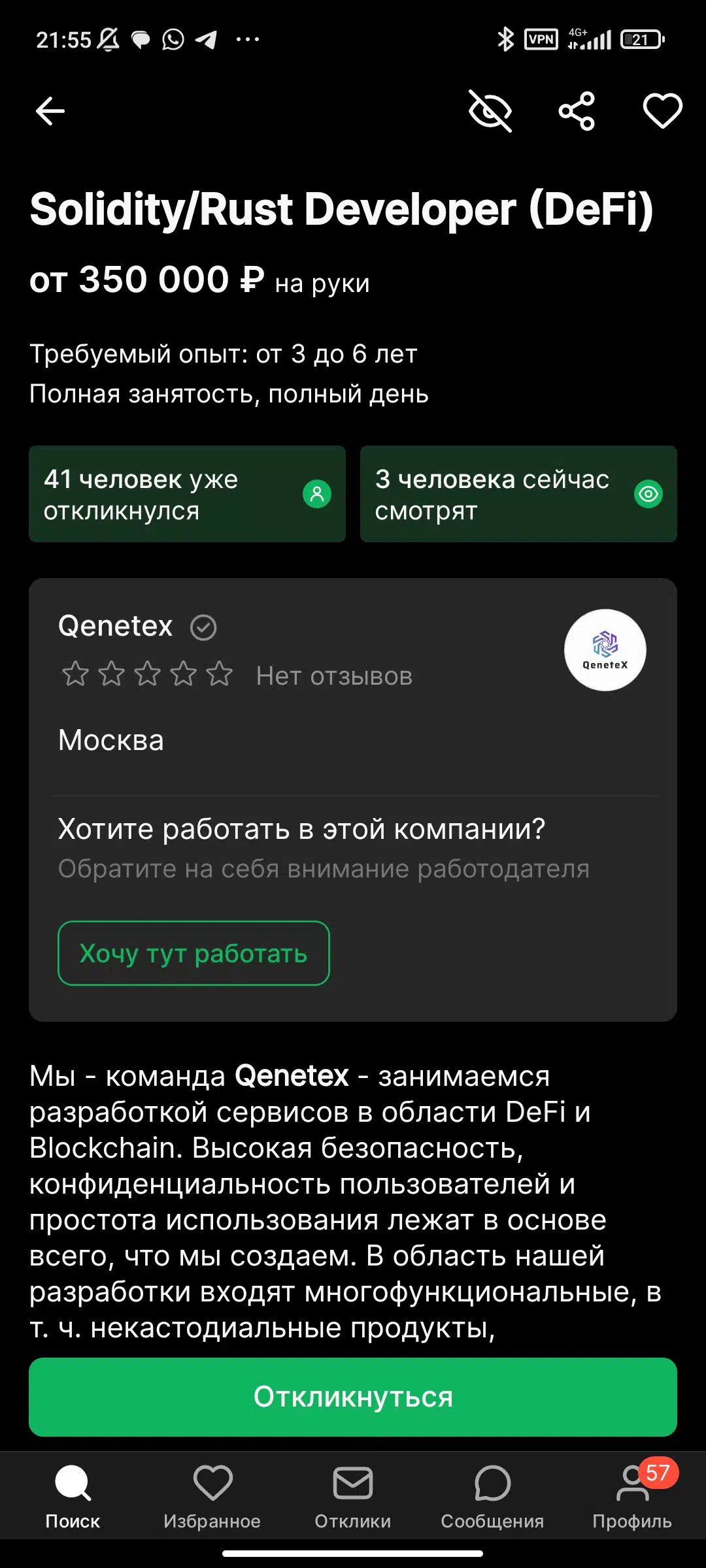The width and height of the screenshot is (706, 1568).
Task: Switch to the Отклики tab
Action: coord(353,1497)
